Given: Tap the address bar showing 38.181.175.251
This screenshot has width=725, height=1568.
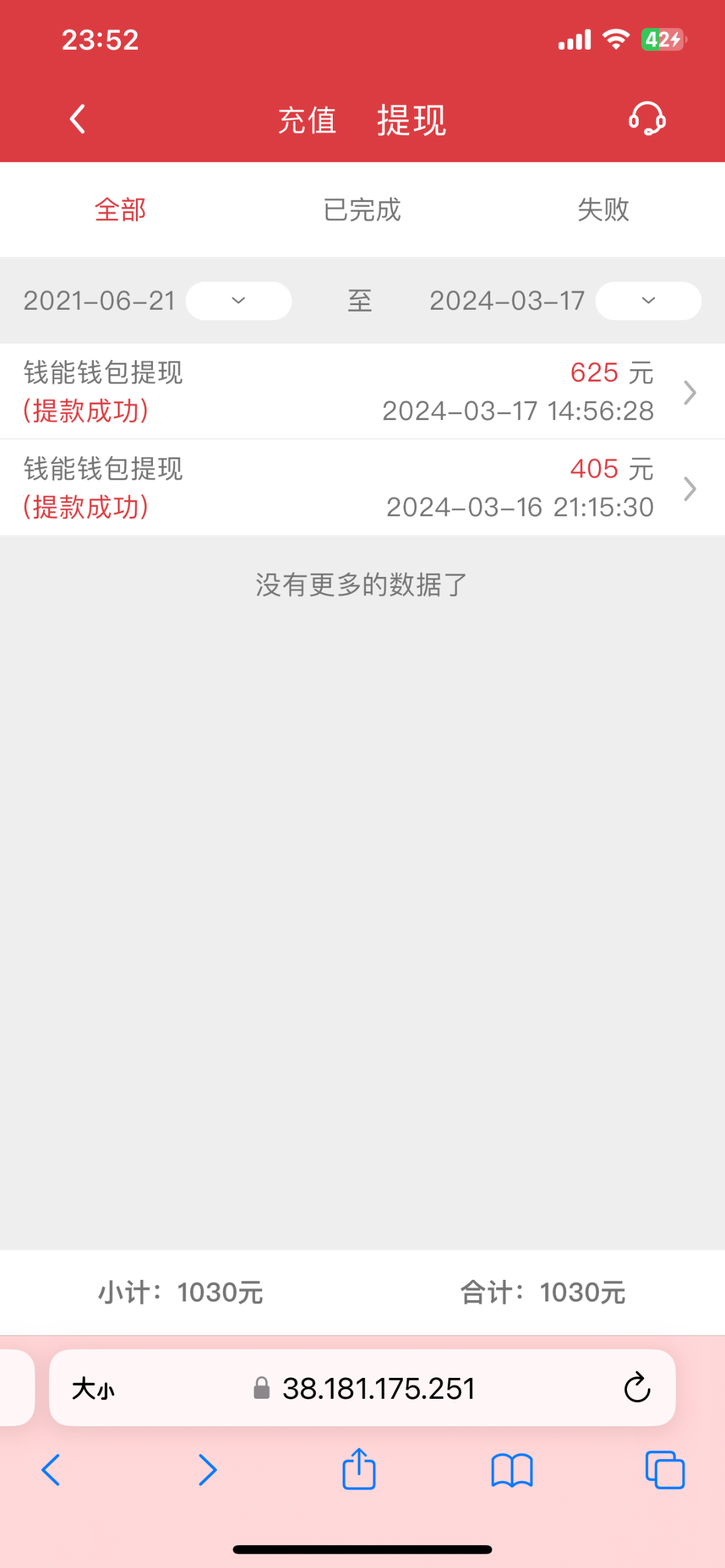Looking at the screenshot, I should [378, 1388].
